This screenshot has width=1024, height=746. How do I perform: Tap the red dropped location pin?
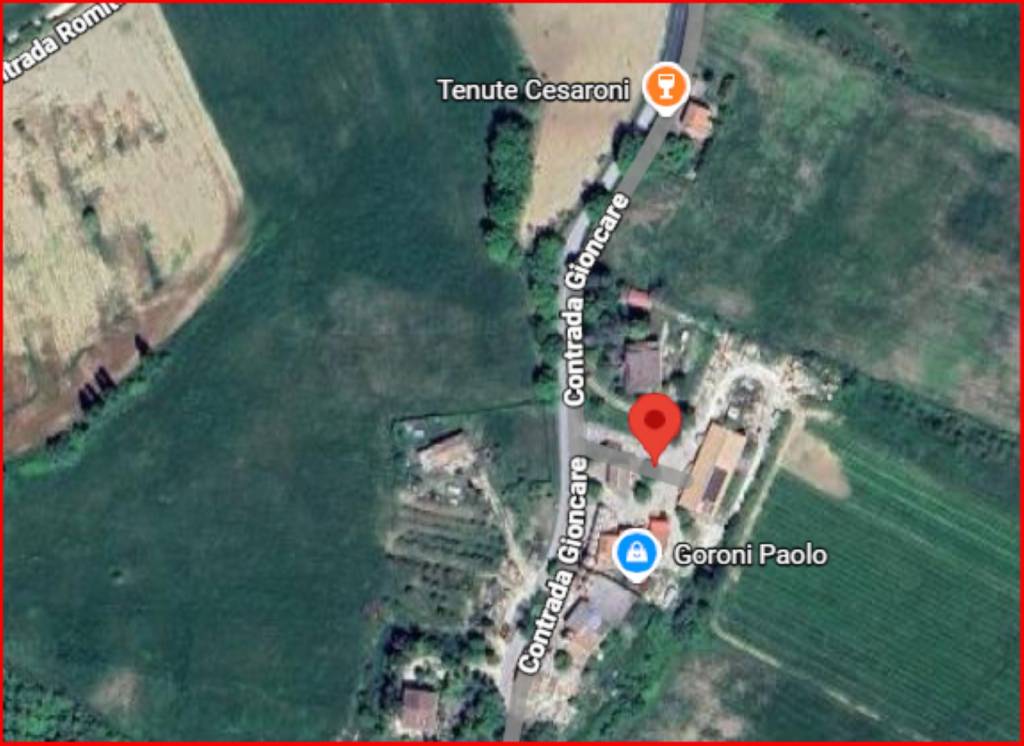click(655, 423)
